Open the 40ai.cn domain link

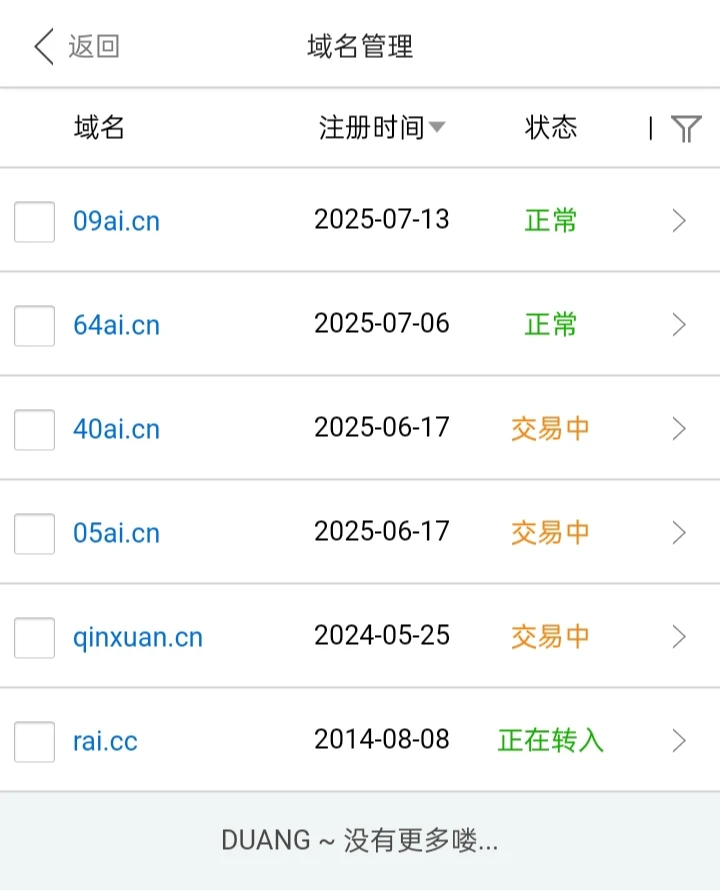pyautogui.click(x=116, y=429)
